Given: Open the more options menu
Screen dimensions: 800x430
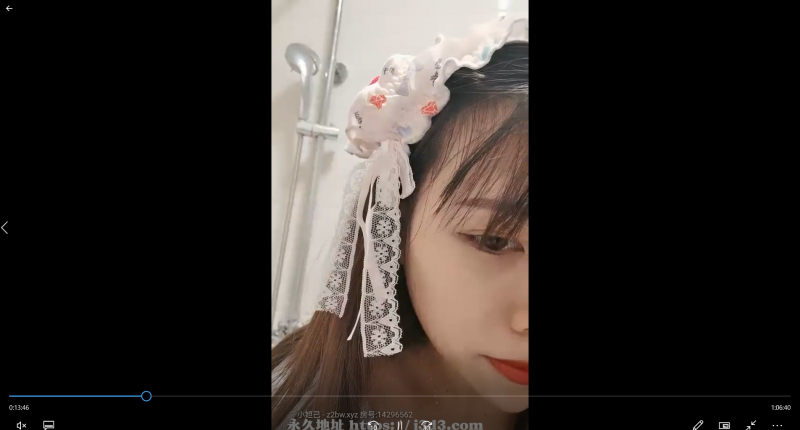Looking at the screenshot, I should point(777,425).
